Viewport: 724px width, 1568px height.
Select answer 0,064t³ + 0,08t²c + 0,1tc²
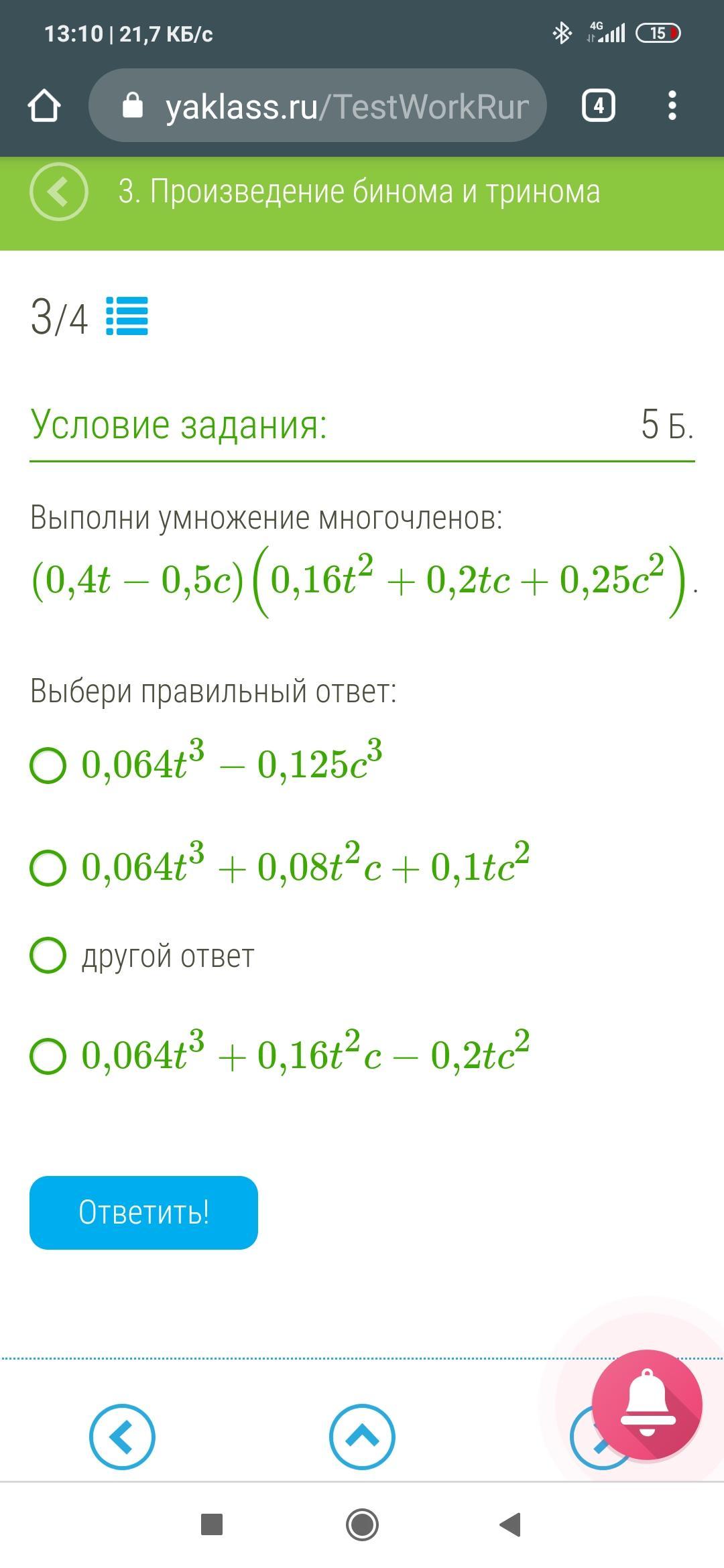(x=48, y=868)
